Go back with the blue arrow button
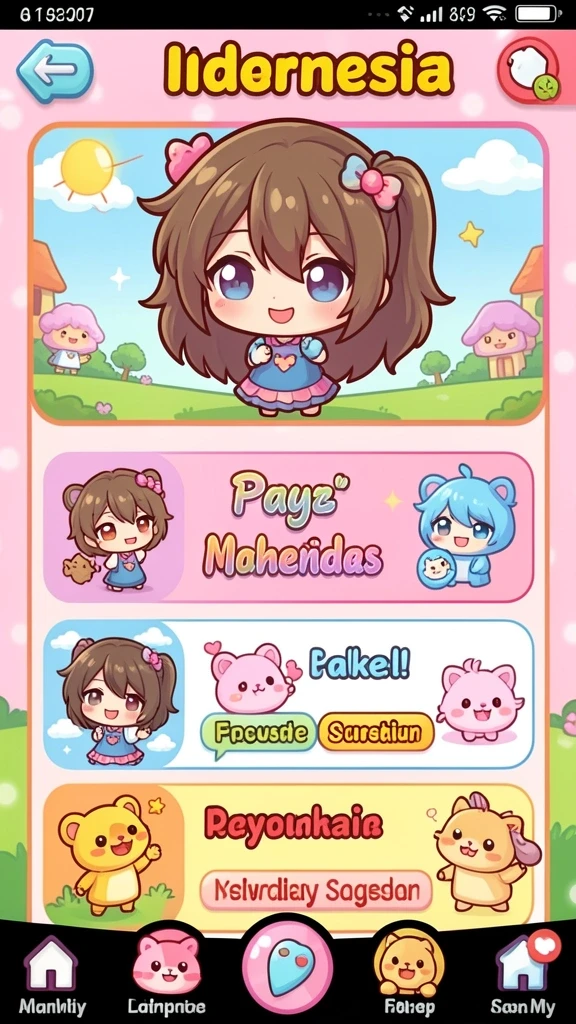The image size is (576, 1024). pos(55,71)
